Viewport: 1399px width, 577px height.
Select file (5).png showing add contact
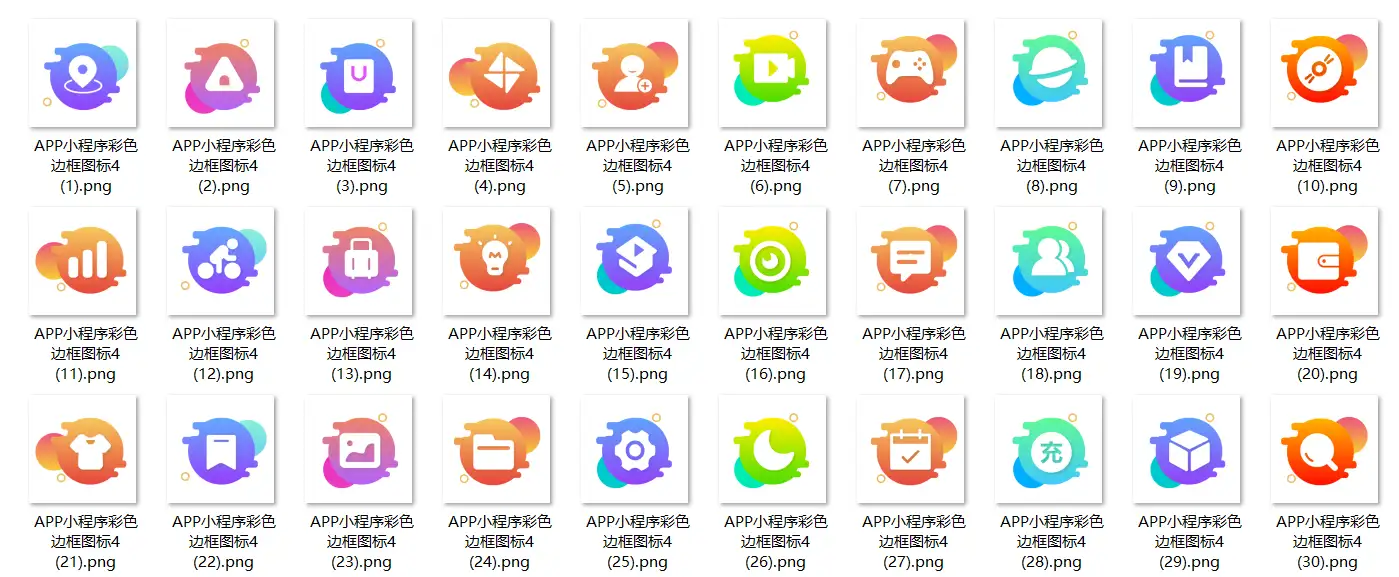pos(636,73)
